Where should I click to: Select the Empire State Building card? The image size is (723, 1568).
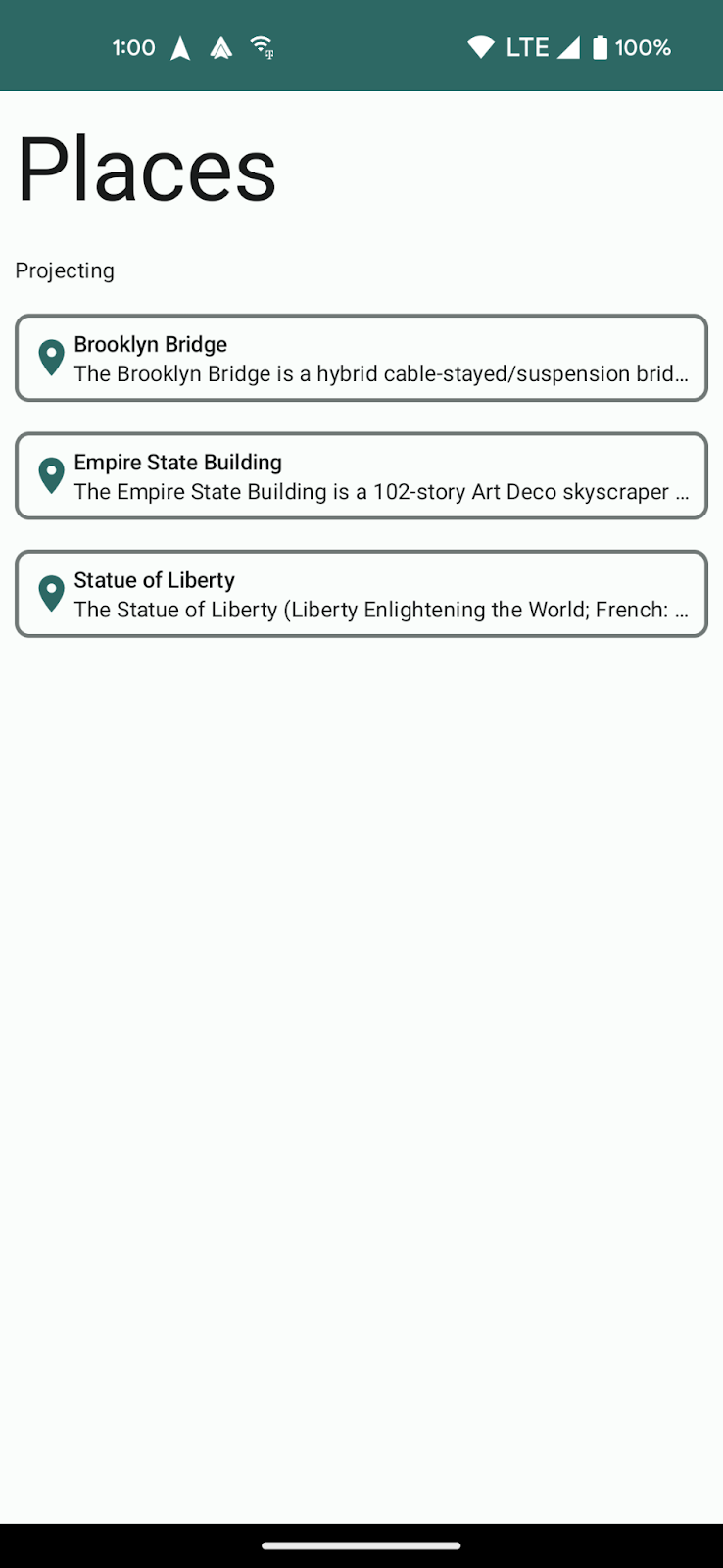tap(361, 476)
